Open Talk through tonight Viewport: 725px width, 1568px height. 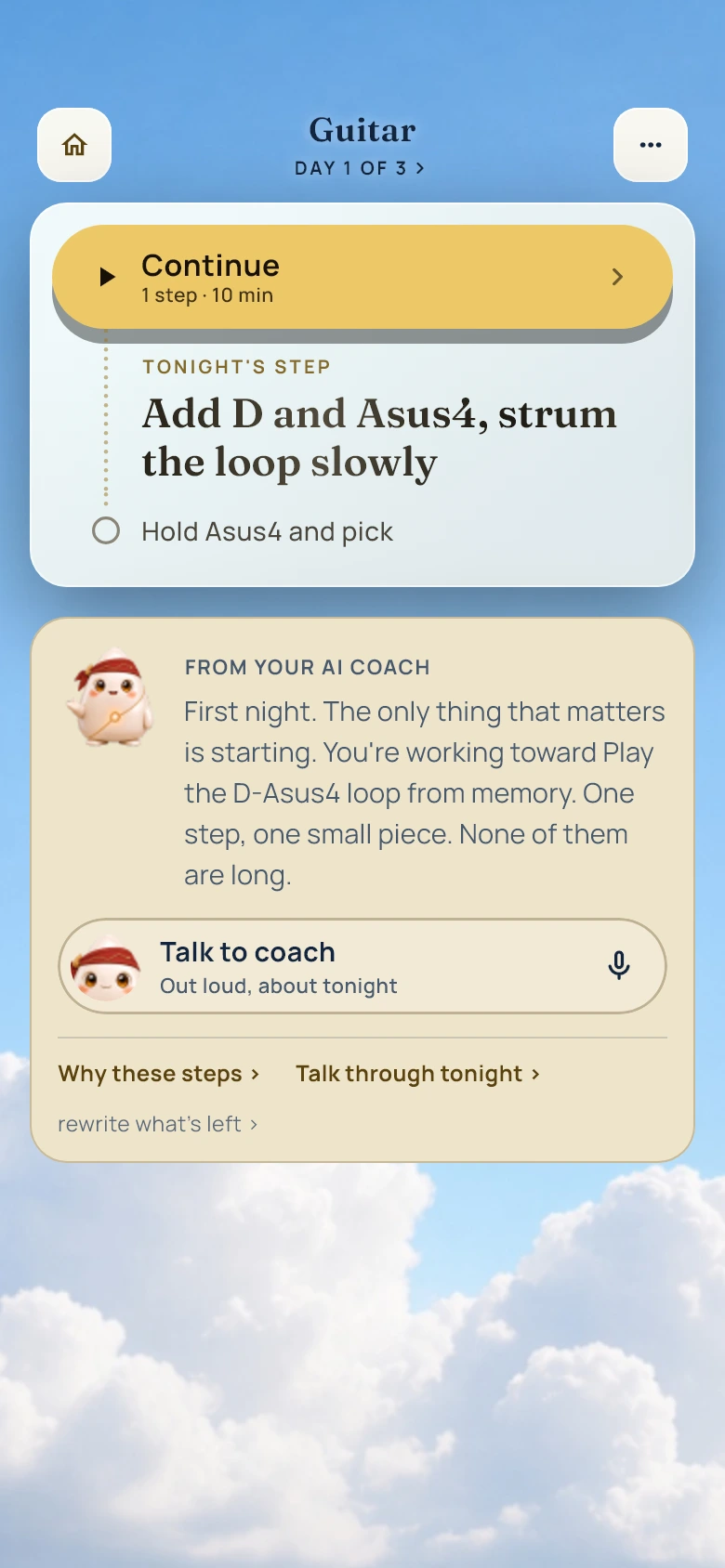pos(418,1074)
